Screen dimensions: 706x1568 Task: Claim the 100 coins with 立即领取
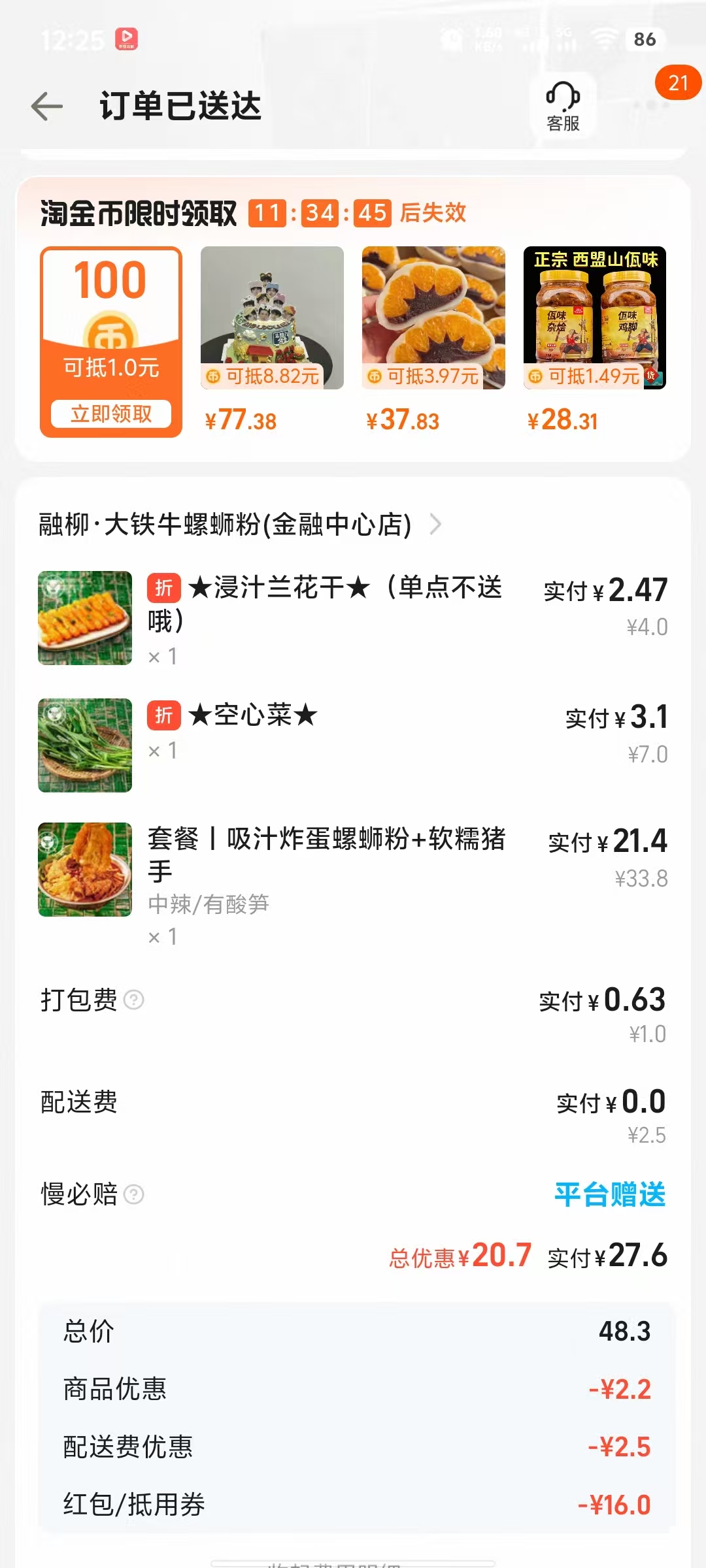click(x=111, y=414)
